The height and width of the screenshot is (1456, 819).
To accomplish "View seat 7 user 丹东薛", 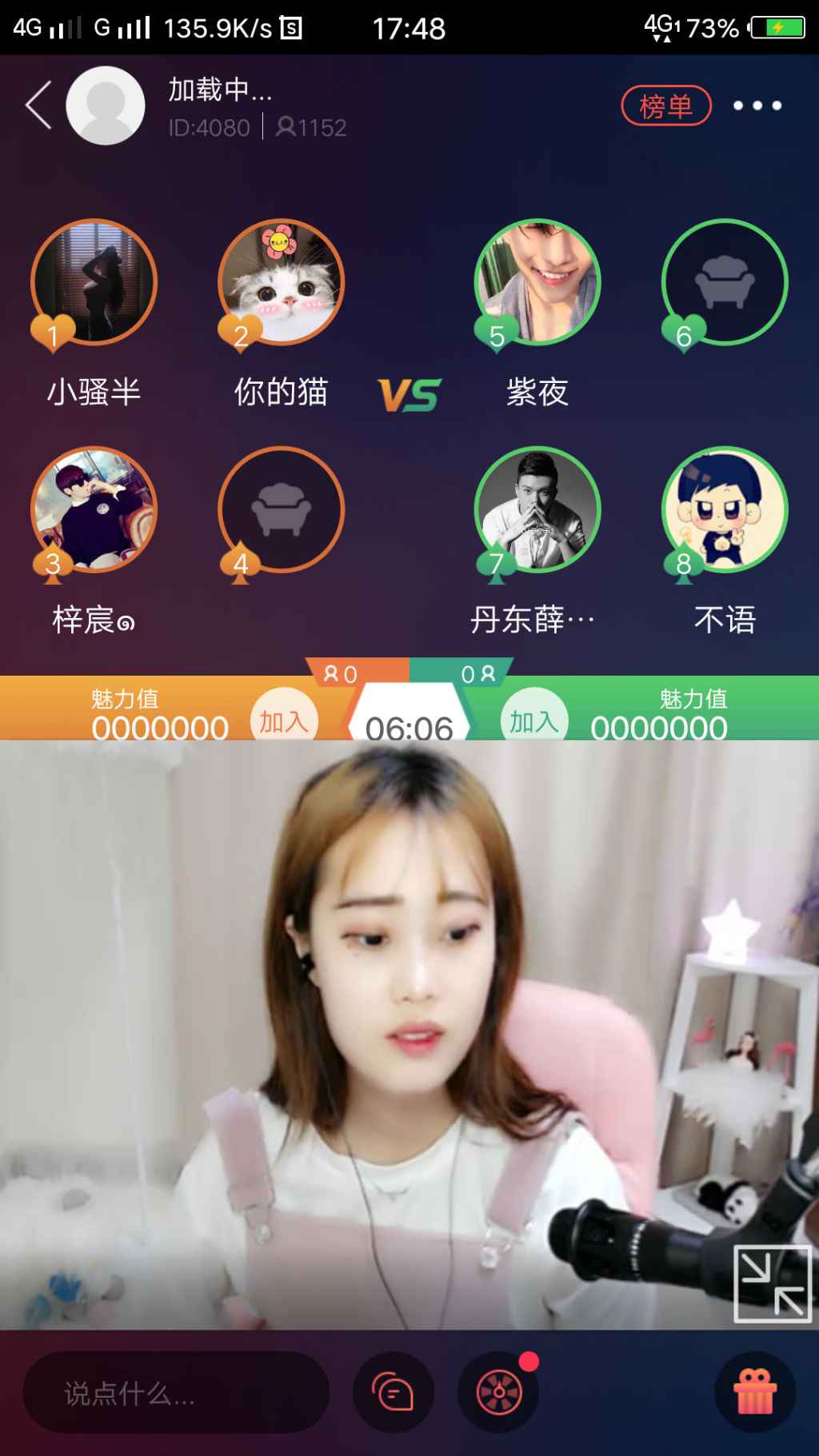I will [537, 509].
